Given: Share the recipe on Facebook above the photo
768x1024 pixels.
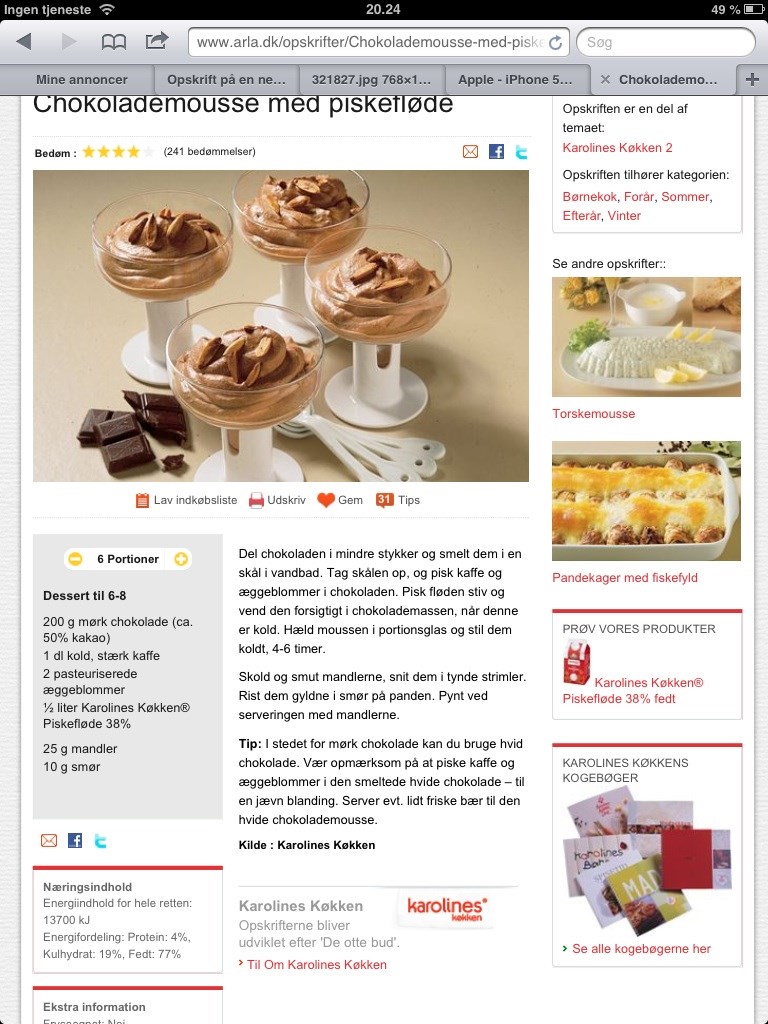Looking at the screenshot, I should pyautogui.click(x=496, y=152).
